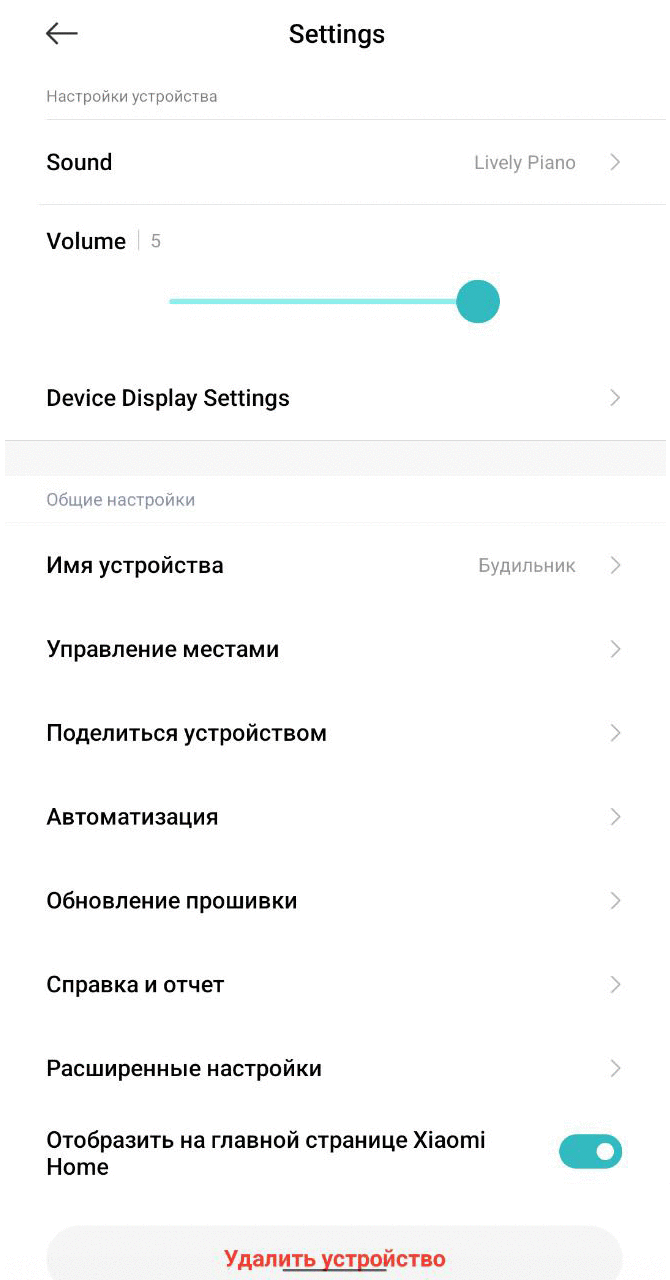
Task: Open Расширенные настройки
Action: click(x=334, y=1069)
